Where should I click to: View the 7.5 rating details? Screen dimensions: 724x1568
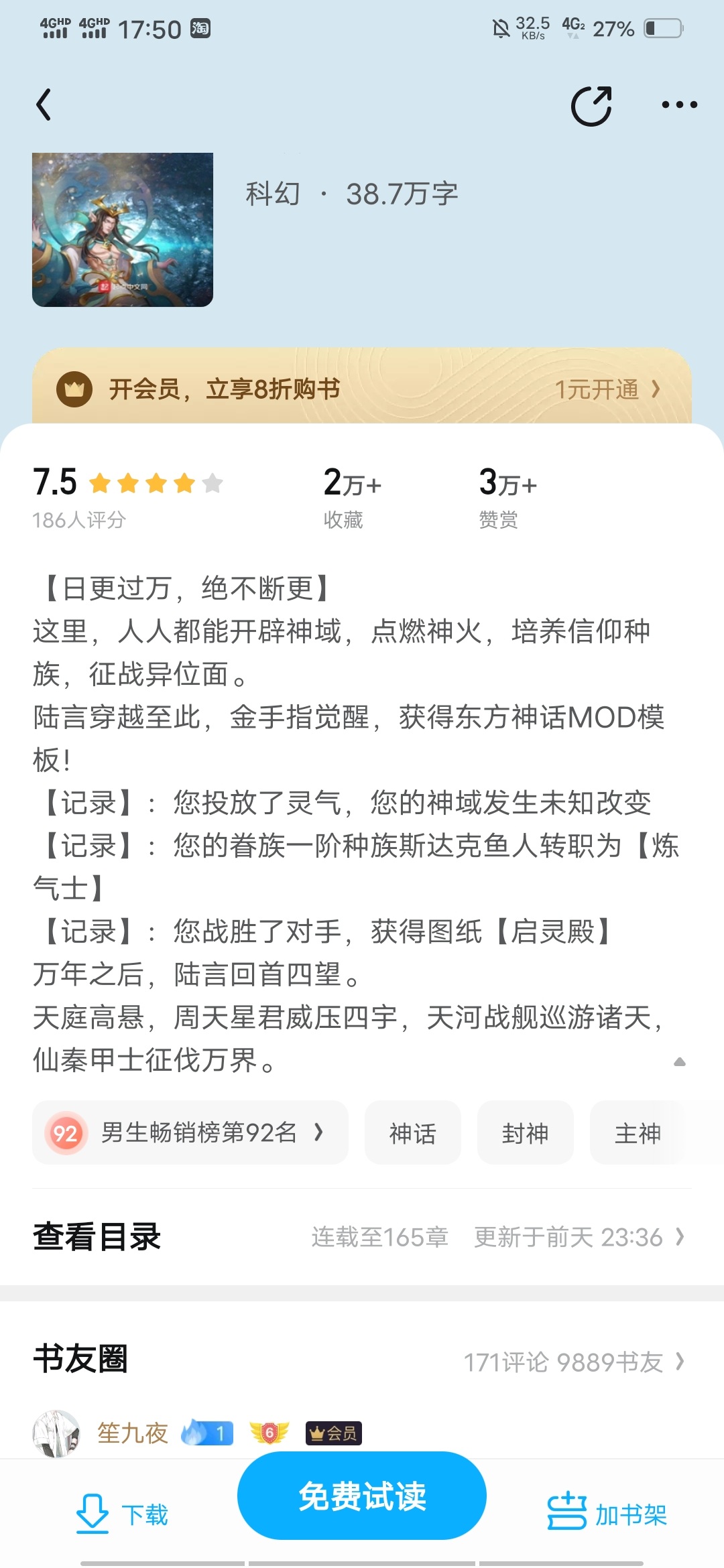(x=127, y=496)
